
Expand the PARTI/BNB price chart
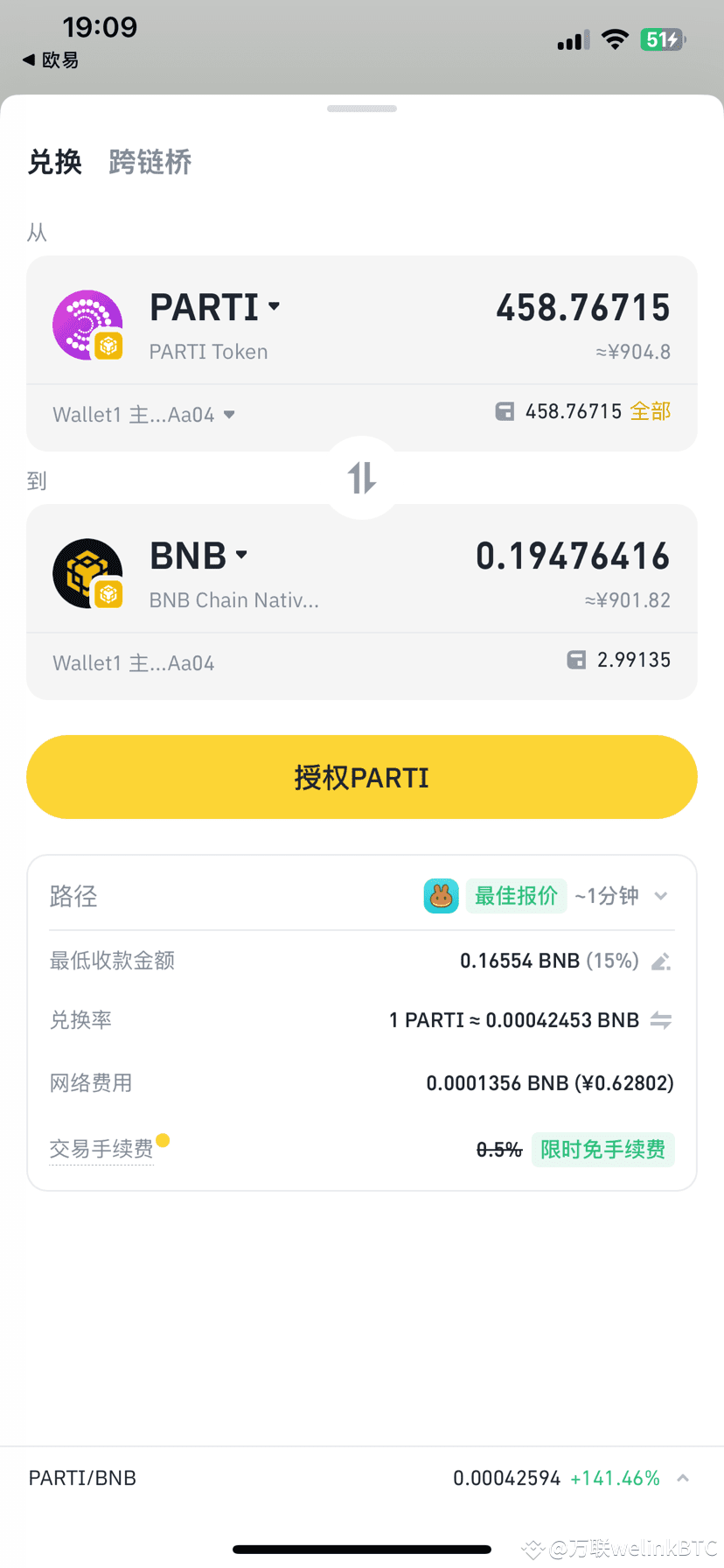tap(683, 1478)
